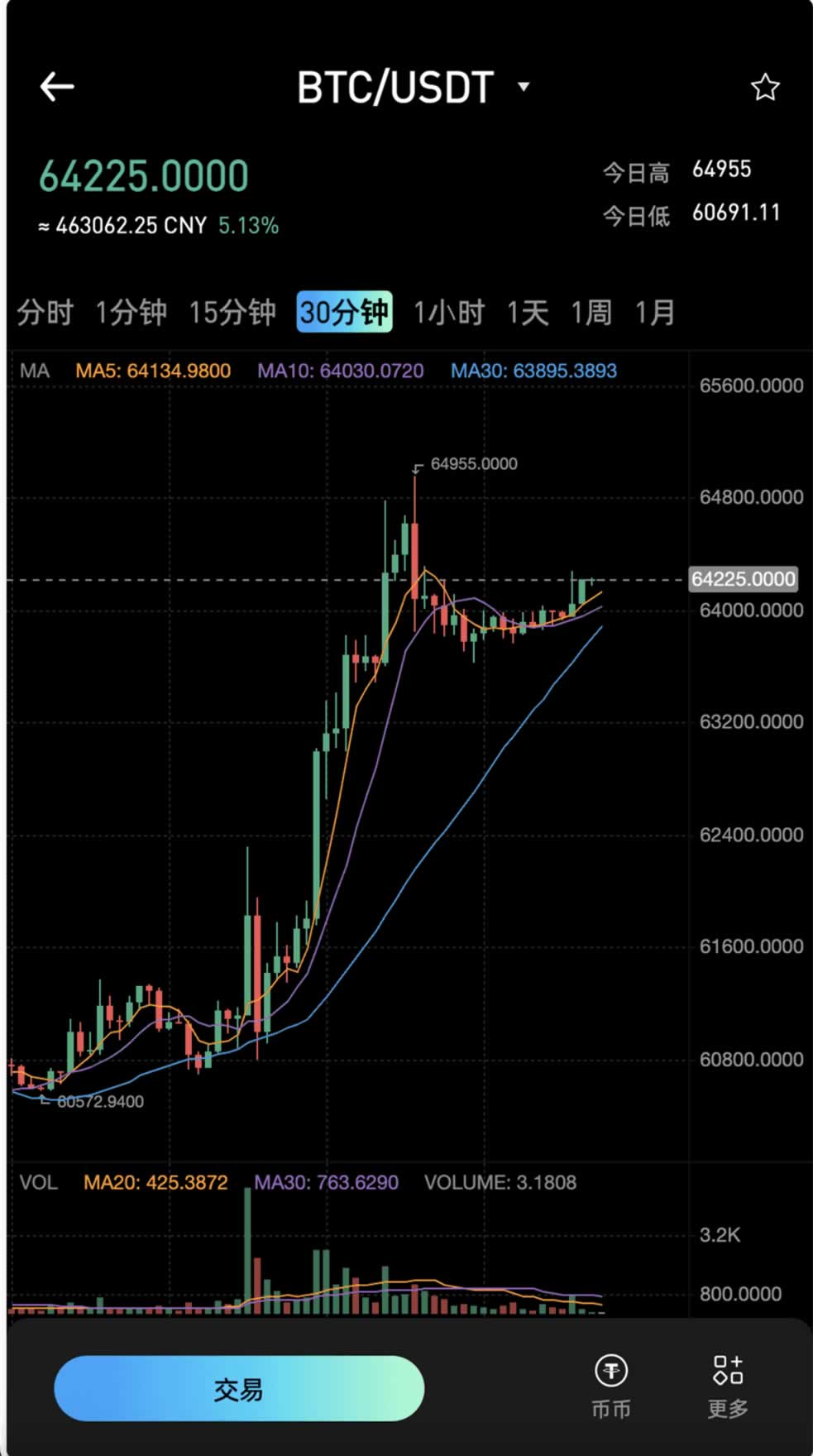813x1456 pixels.
Task: Select the 15分钟 interval
Action: click(x=232, y=313)
